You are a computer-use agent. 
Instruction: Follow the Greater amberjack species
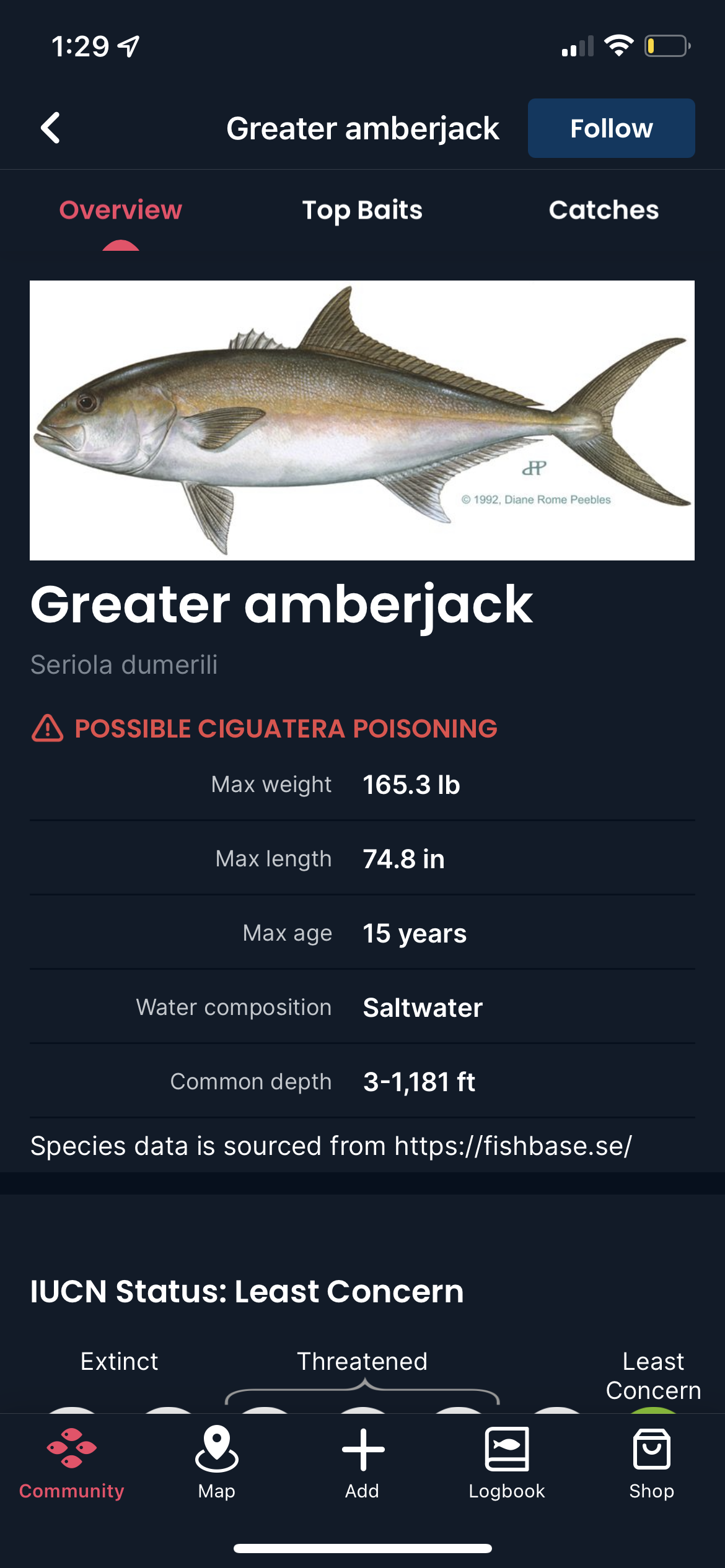click(x=611, y=128)
